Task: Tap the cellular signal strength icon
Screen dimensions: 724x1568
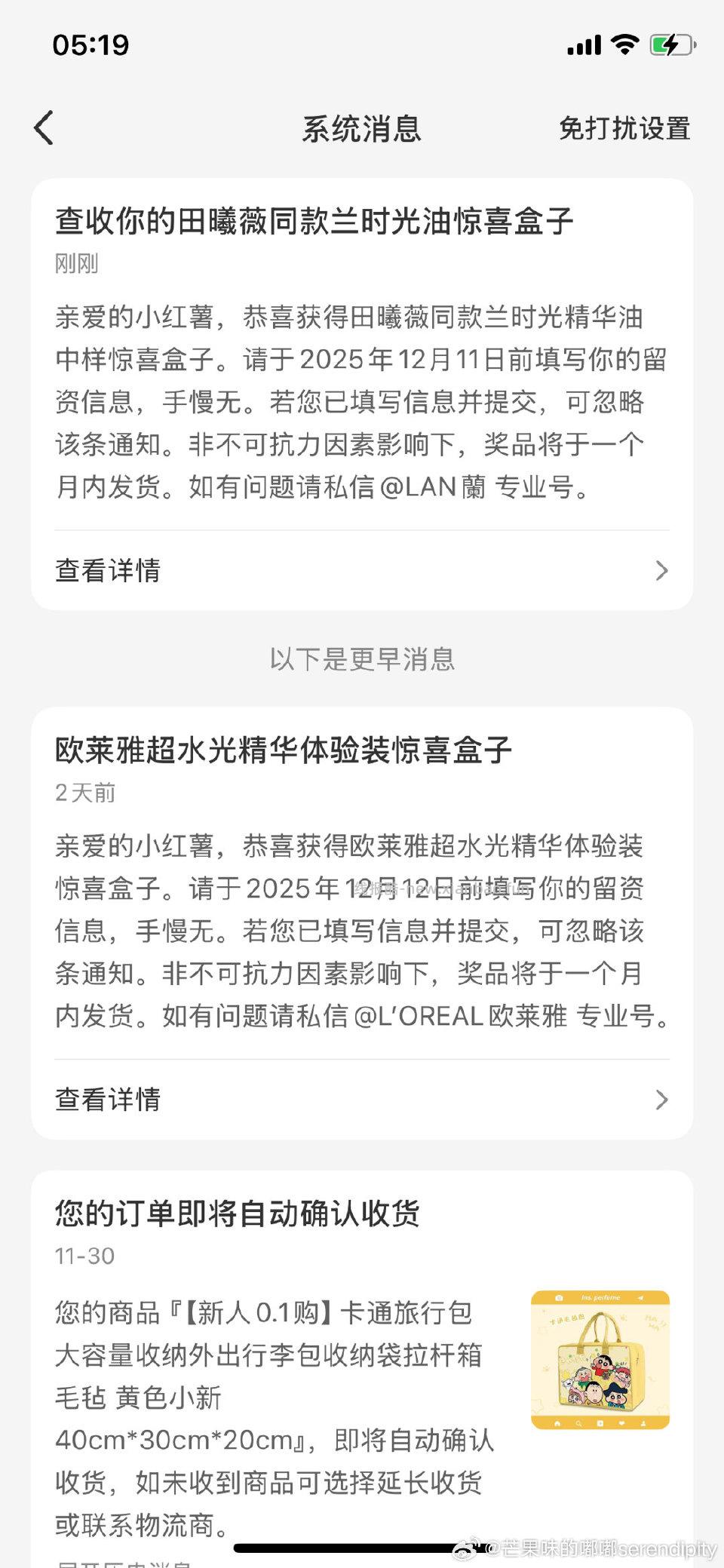Action: point(584,45)
